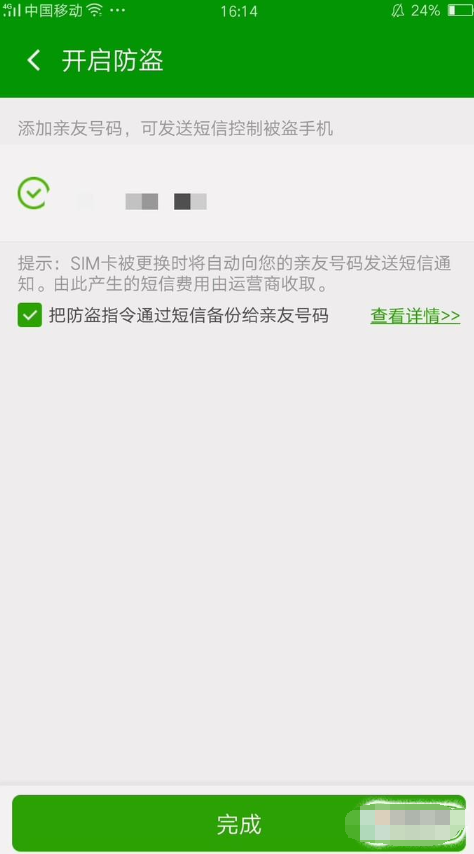Open the 查看详情>> link
Viewport: 474px width, 854px height.
(415, 316)
